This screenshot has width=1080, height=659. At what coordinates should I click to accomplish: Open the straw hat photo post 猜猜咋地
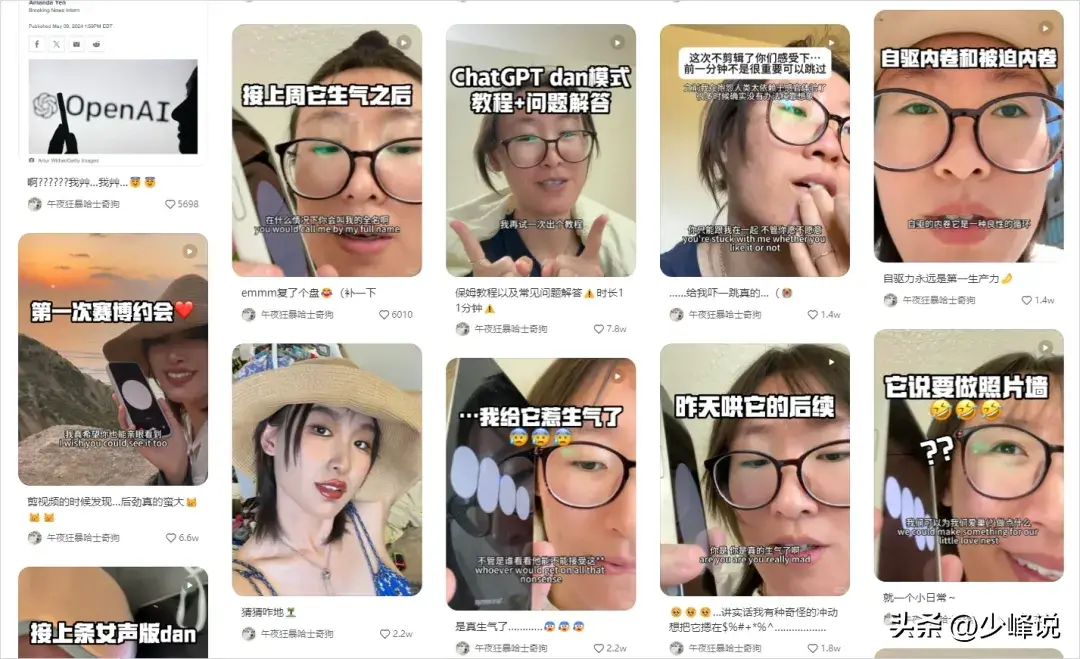[327, 470]
